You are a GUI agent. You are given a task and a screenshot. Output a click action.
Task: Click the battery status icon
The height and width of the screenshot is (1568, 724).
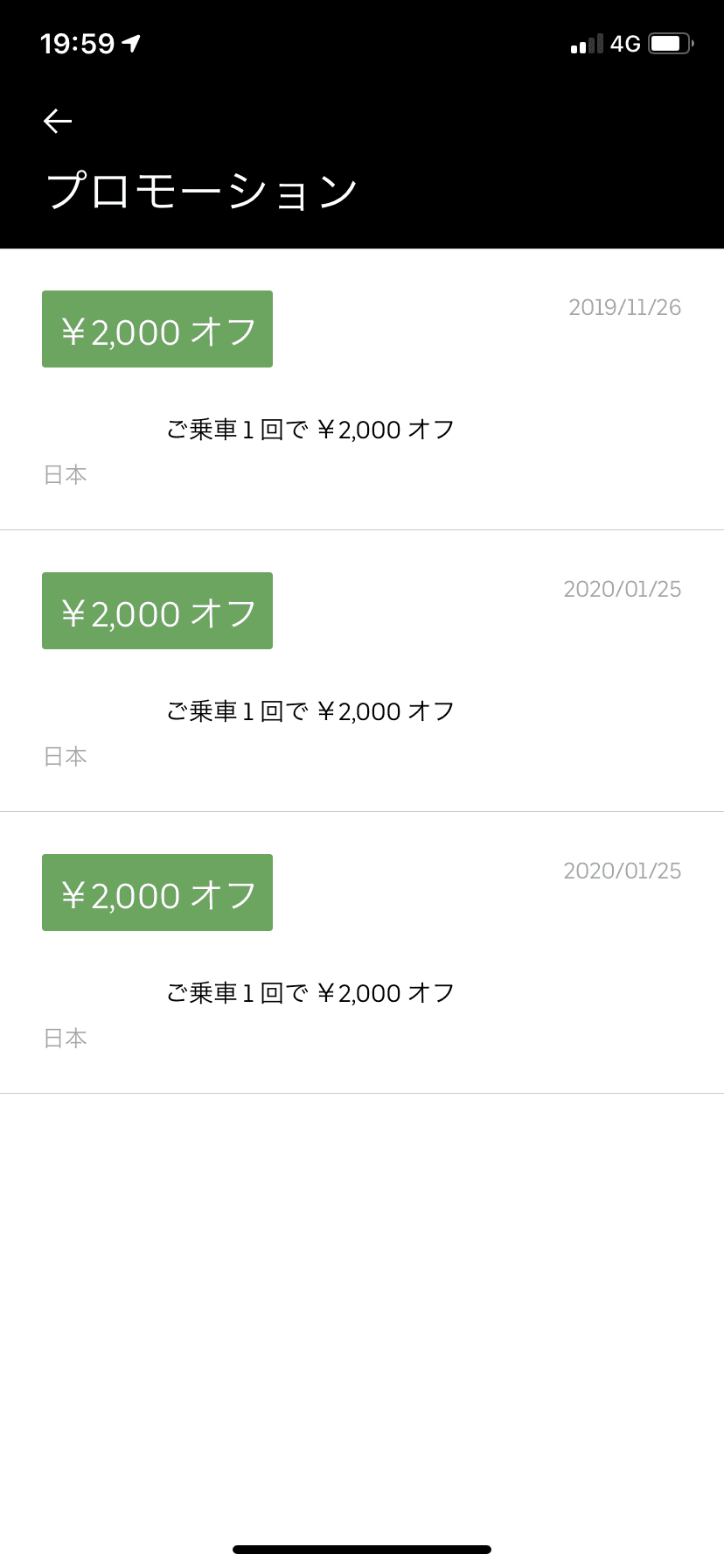pyautogui.click(x=668, y=42)
